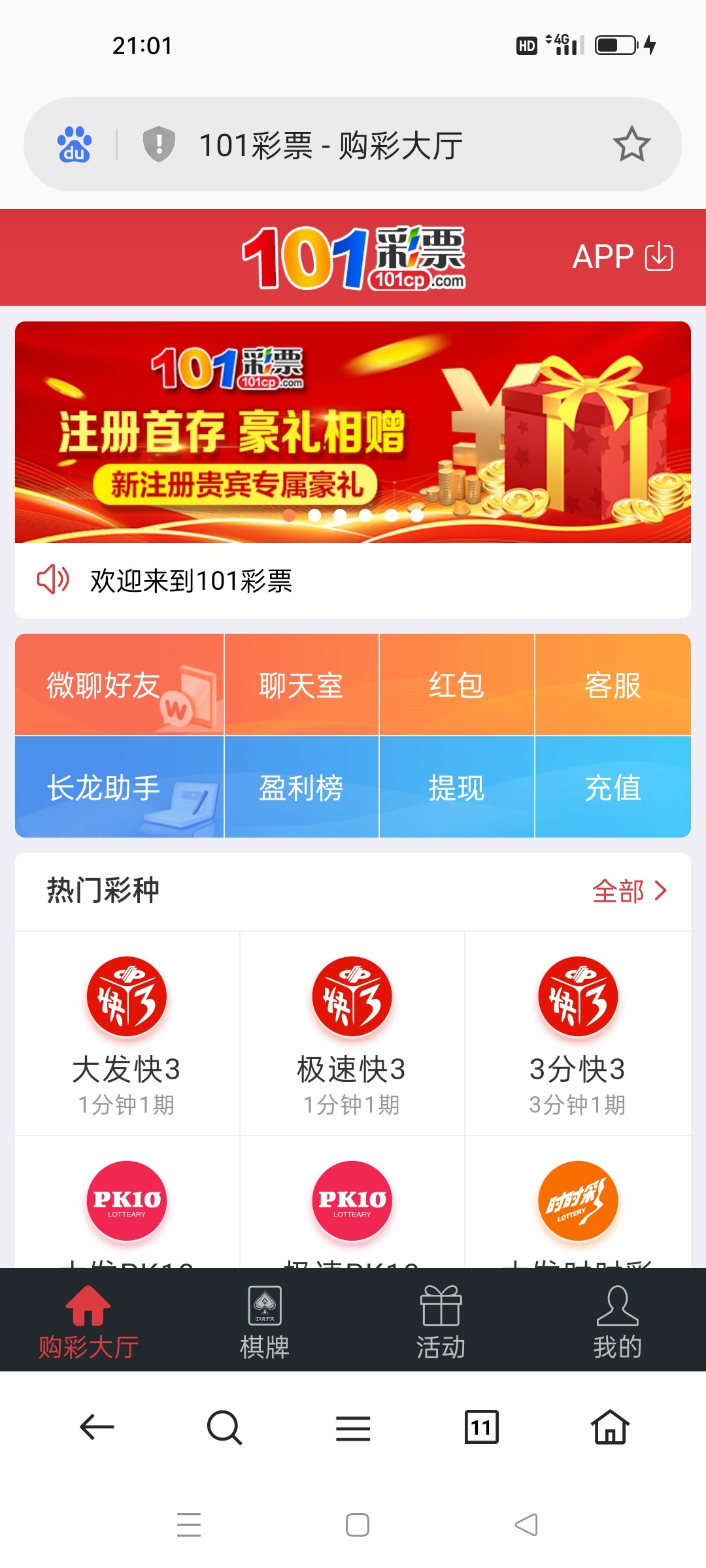Screen dimensions: 706x1568
Task: Select the 极速快3 game
Action: coord(352,1034)
